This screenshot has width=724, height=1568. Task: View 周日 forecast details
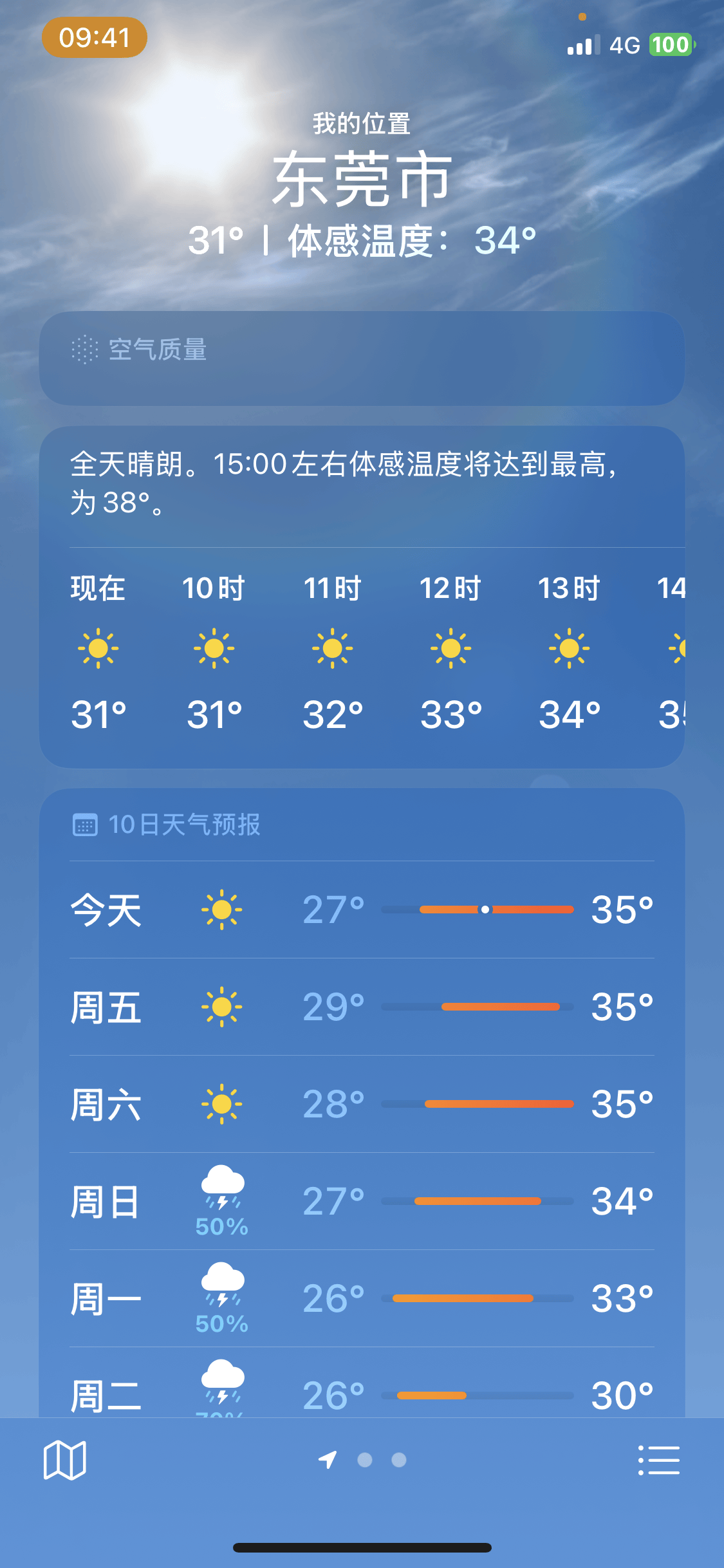point(362,1201)
